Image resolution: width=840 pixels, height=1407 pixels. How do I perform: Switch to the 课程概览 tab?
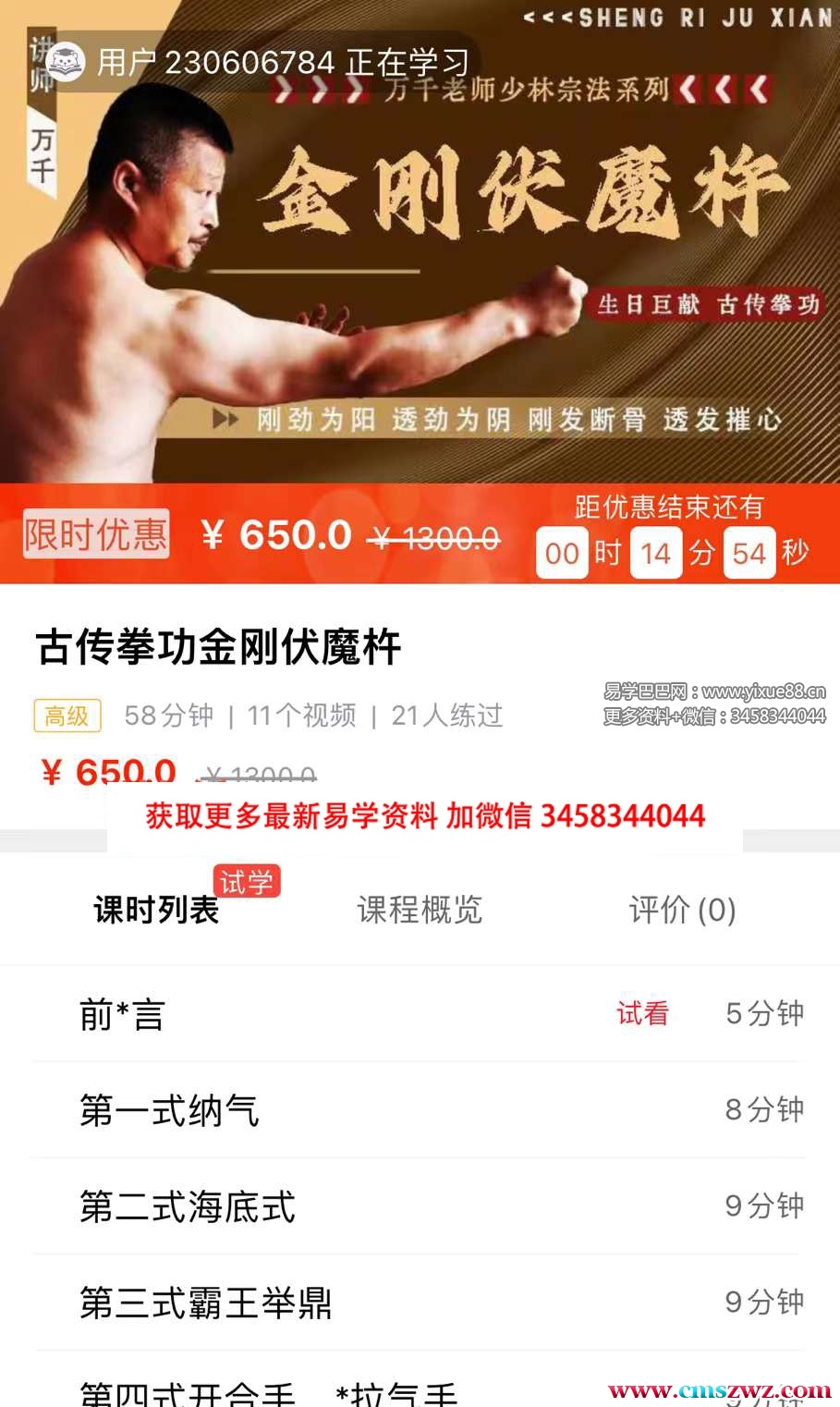coord(420,910)
